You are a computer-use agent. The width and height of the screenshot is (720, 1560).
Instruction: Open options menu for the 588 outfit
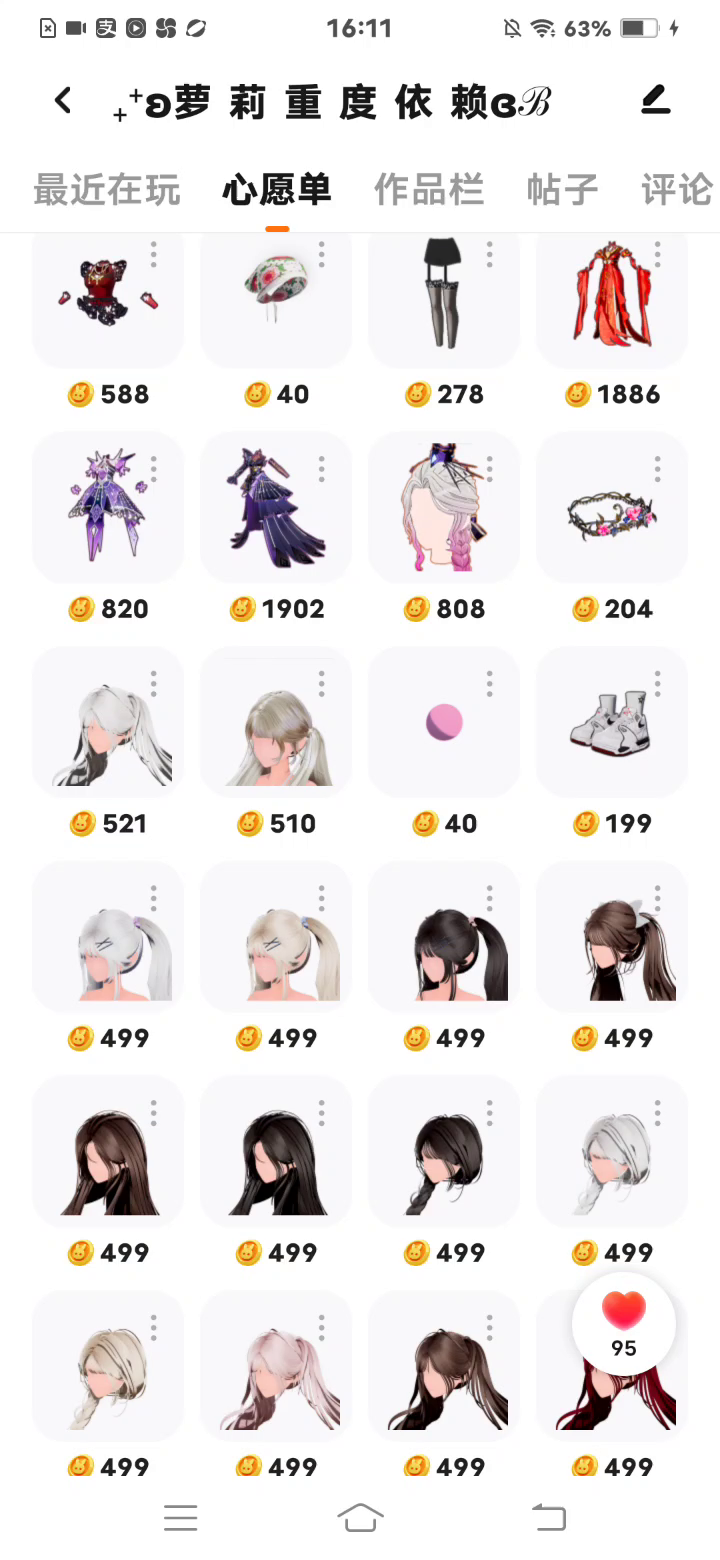click(154, 254)
